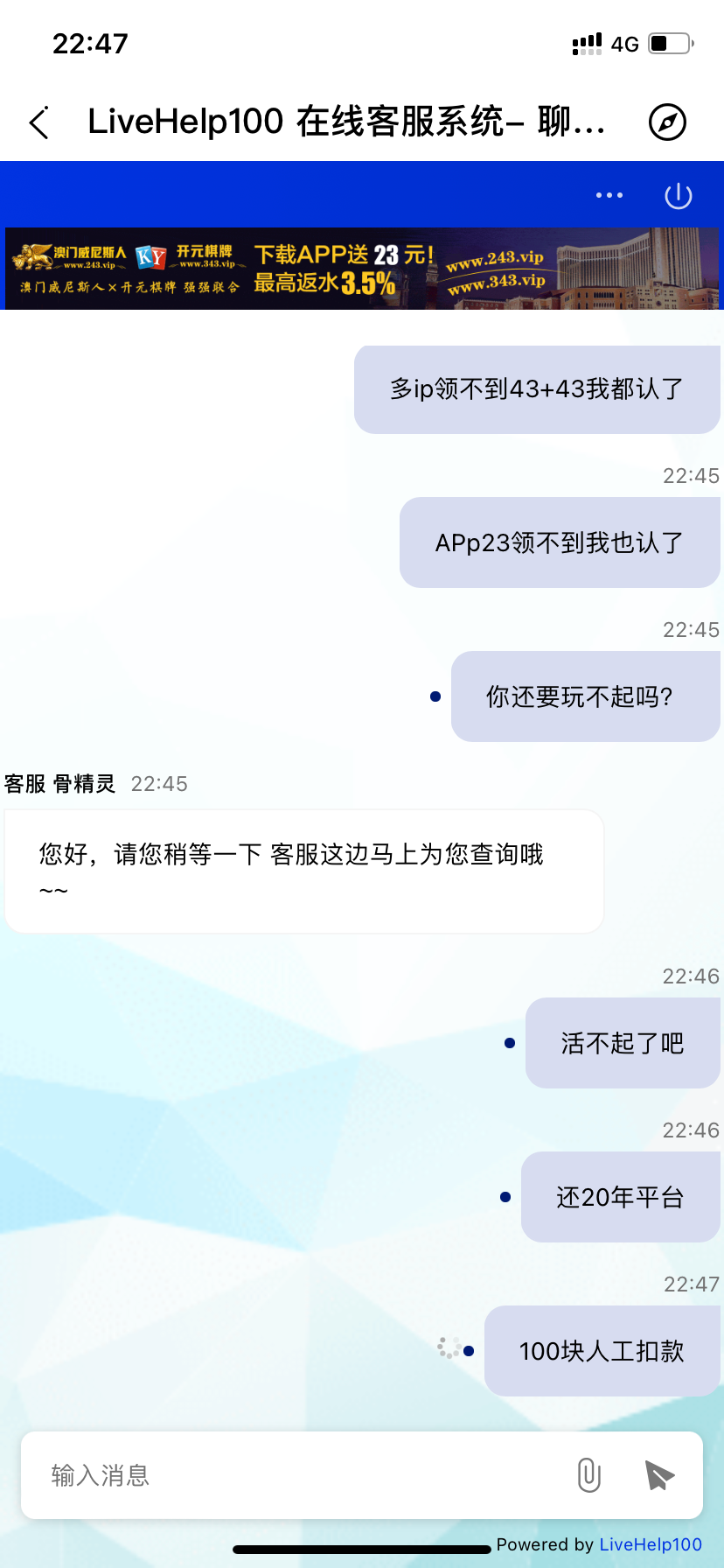Open the compass icon in title bar

point(667,122)
